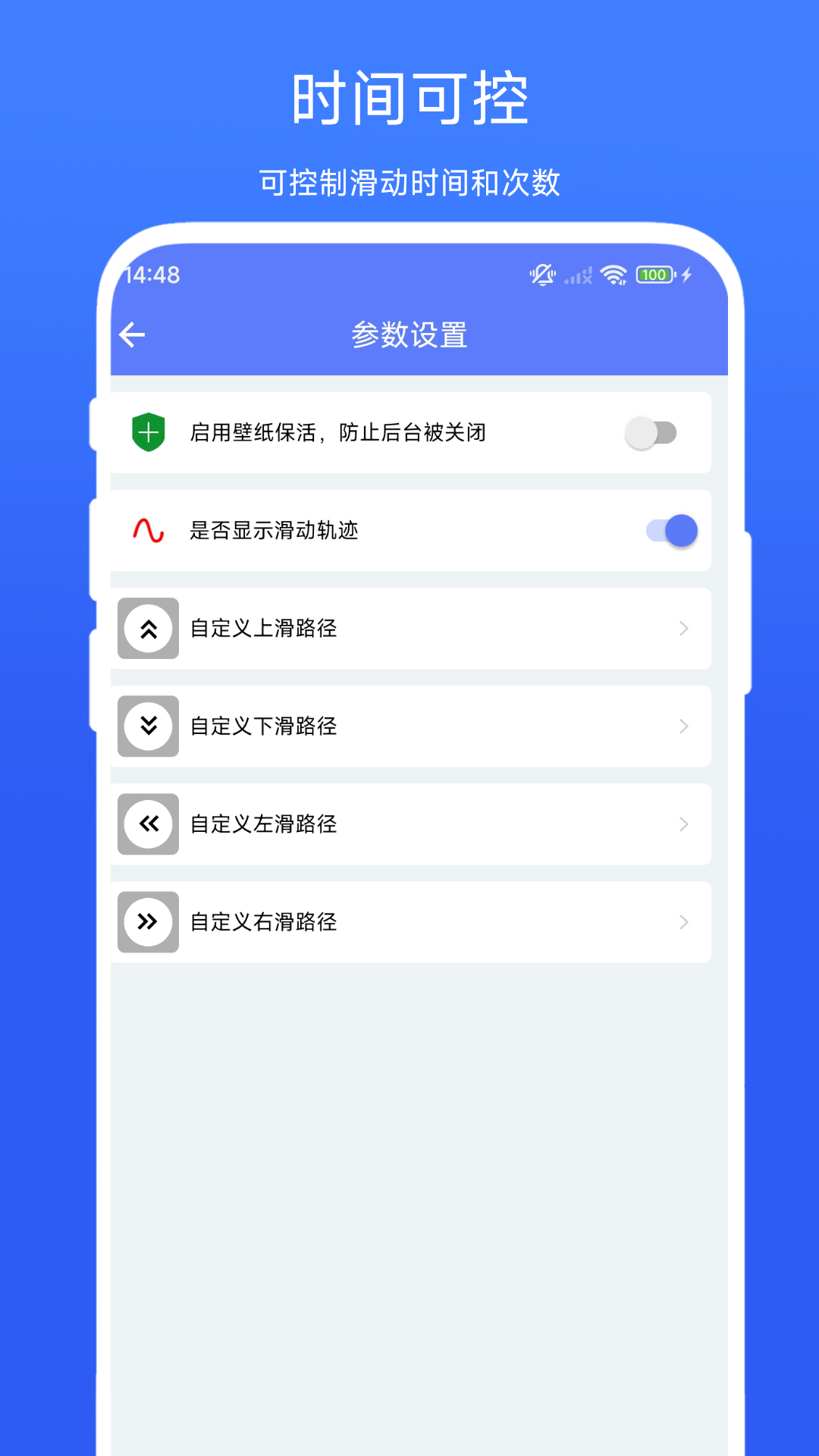Expand the custom left-swipe path row chevron
This screenshot has height=1456, width=819.
[x=683, y=824]
